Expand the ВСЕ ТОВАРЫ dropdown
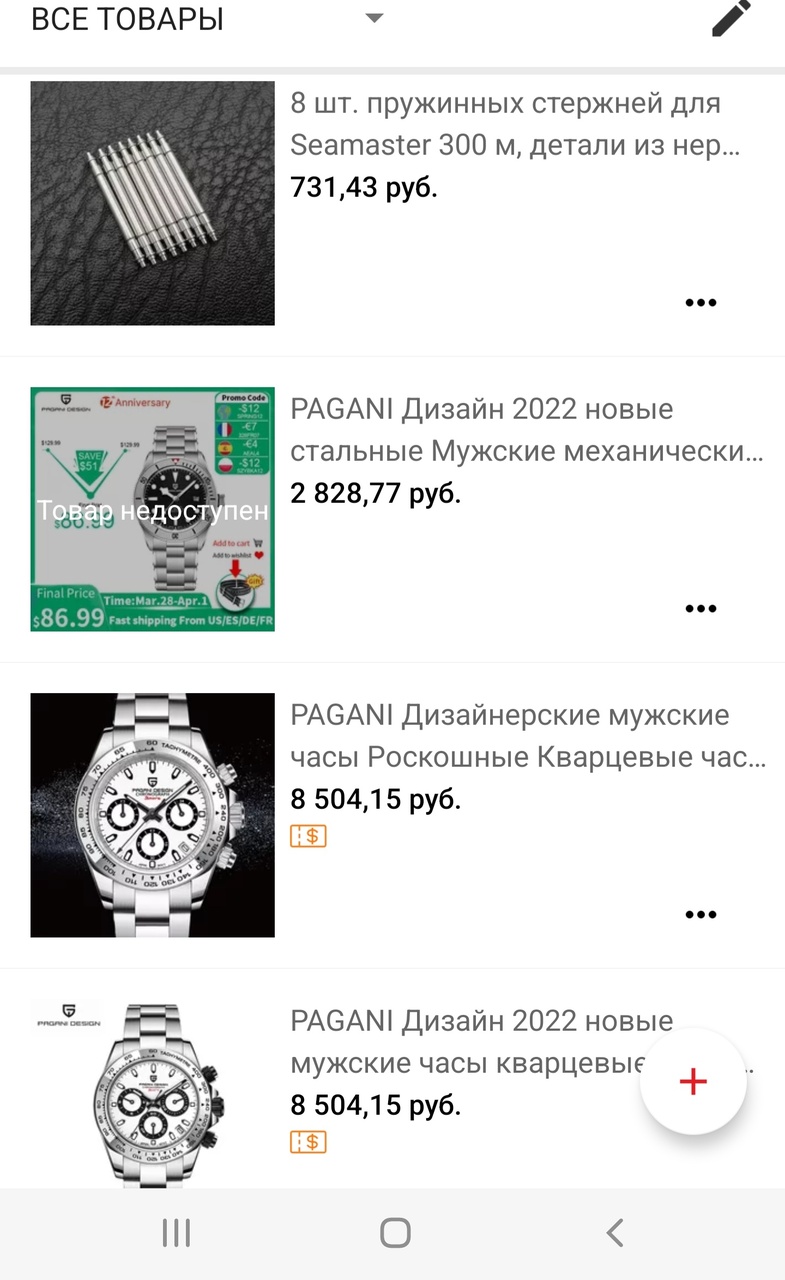The height and width of the screenshot is (1280, 785). [x=374, y=18]
